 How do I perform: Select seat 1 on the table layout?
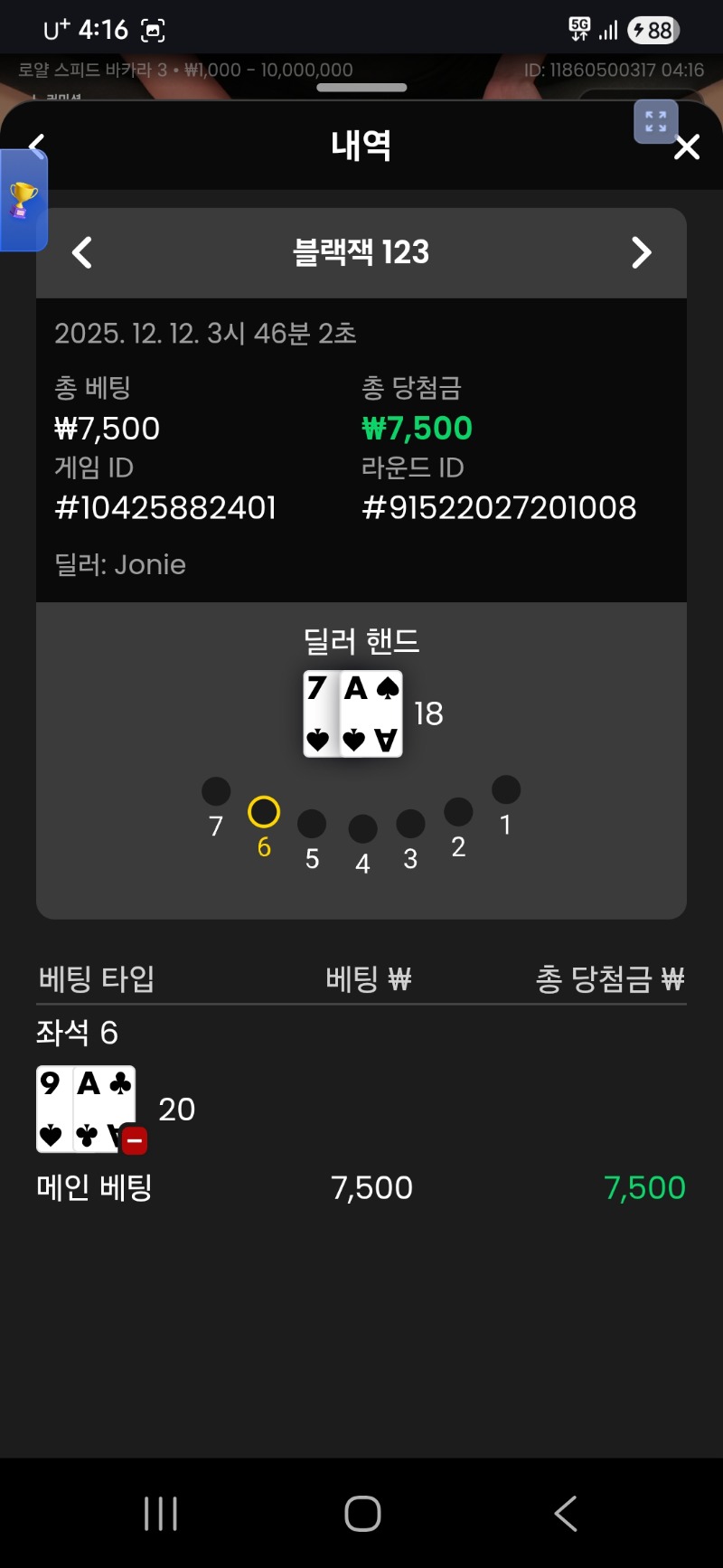tap(506, 789)
